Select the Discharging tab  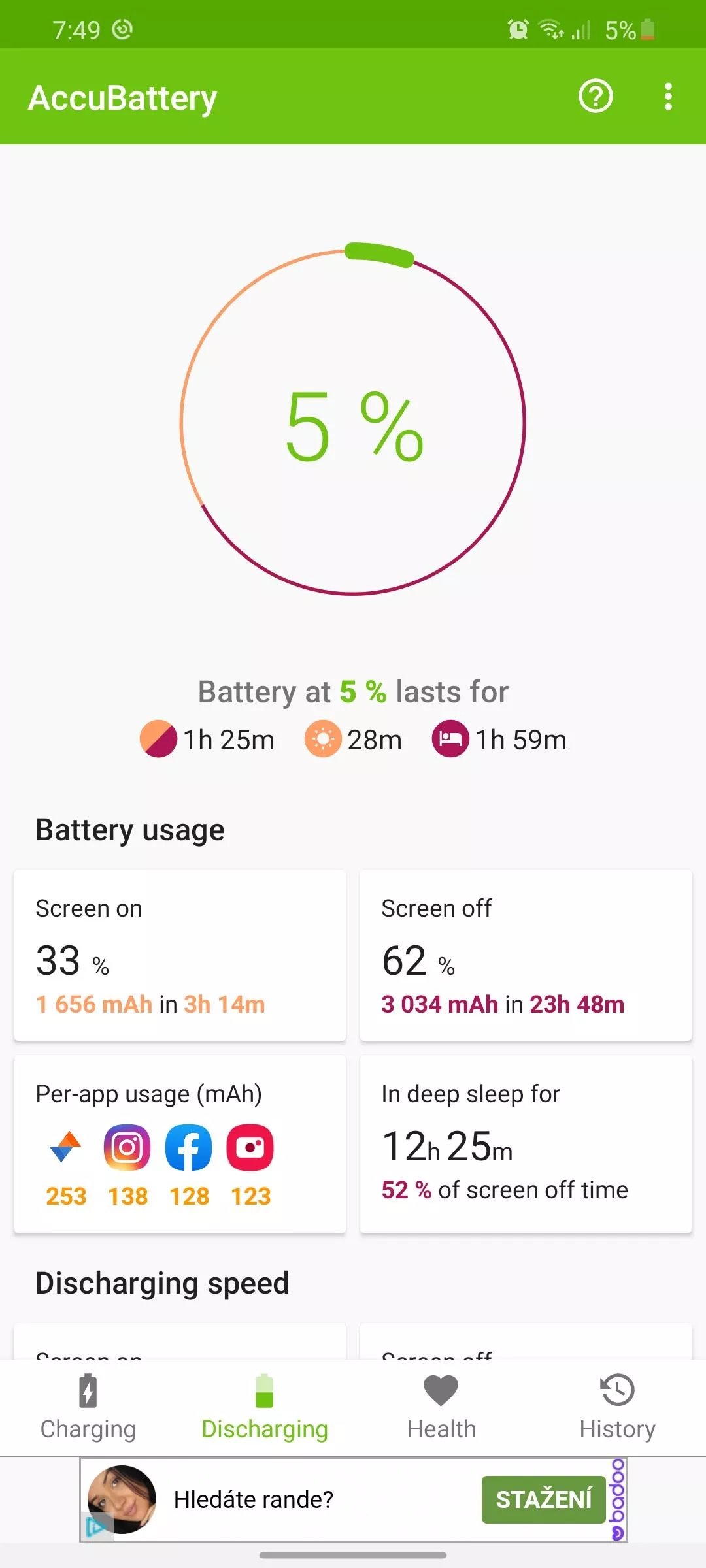[x=265, y=1408]
